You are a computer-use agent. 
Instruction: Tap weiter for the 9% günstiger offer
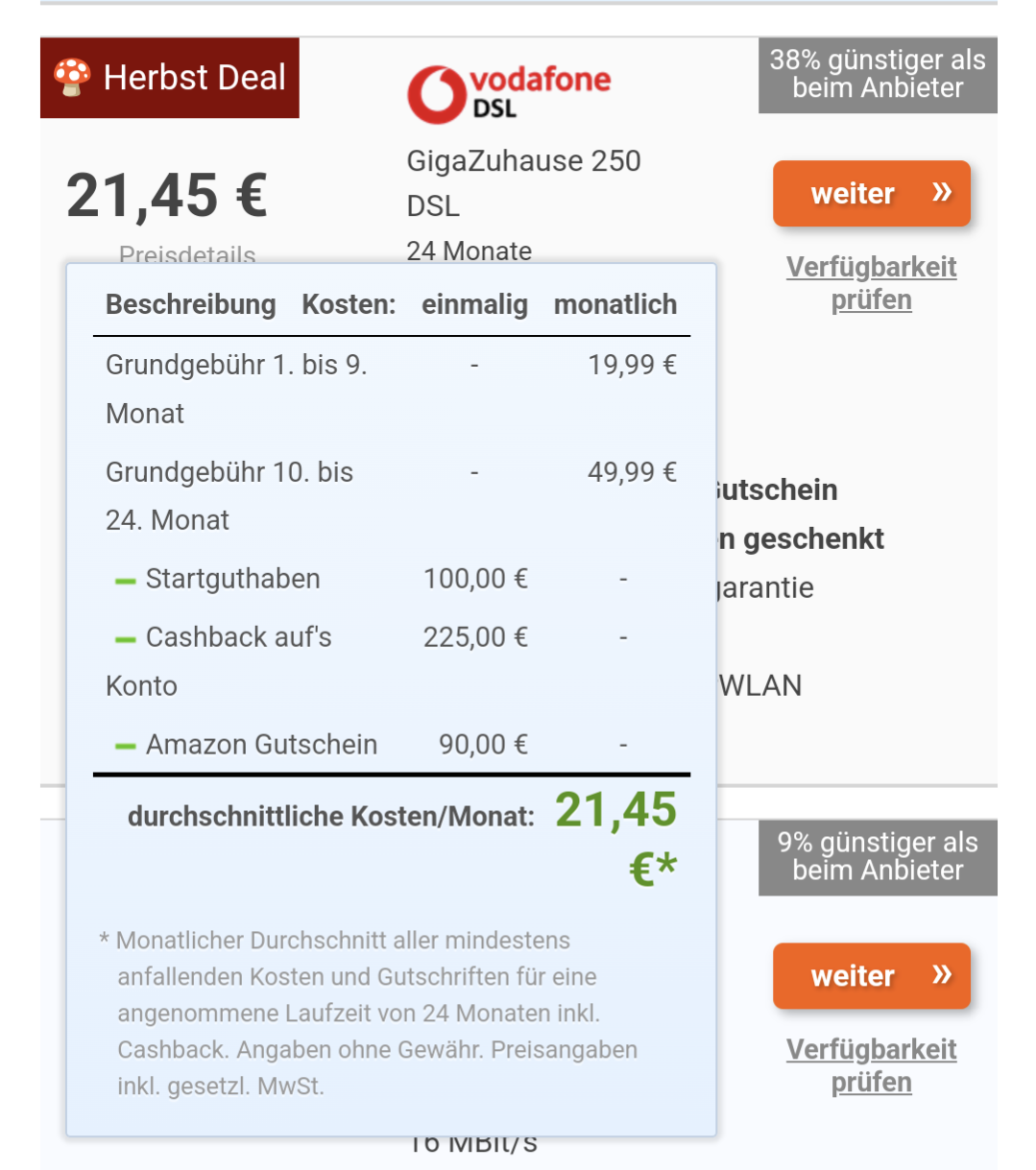(x=871, y=976)
